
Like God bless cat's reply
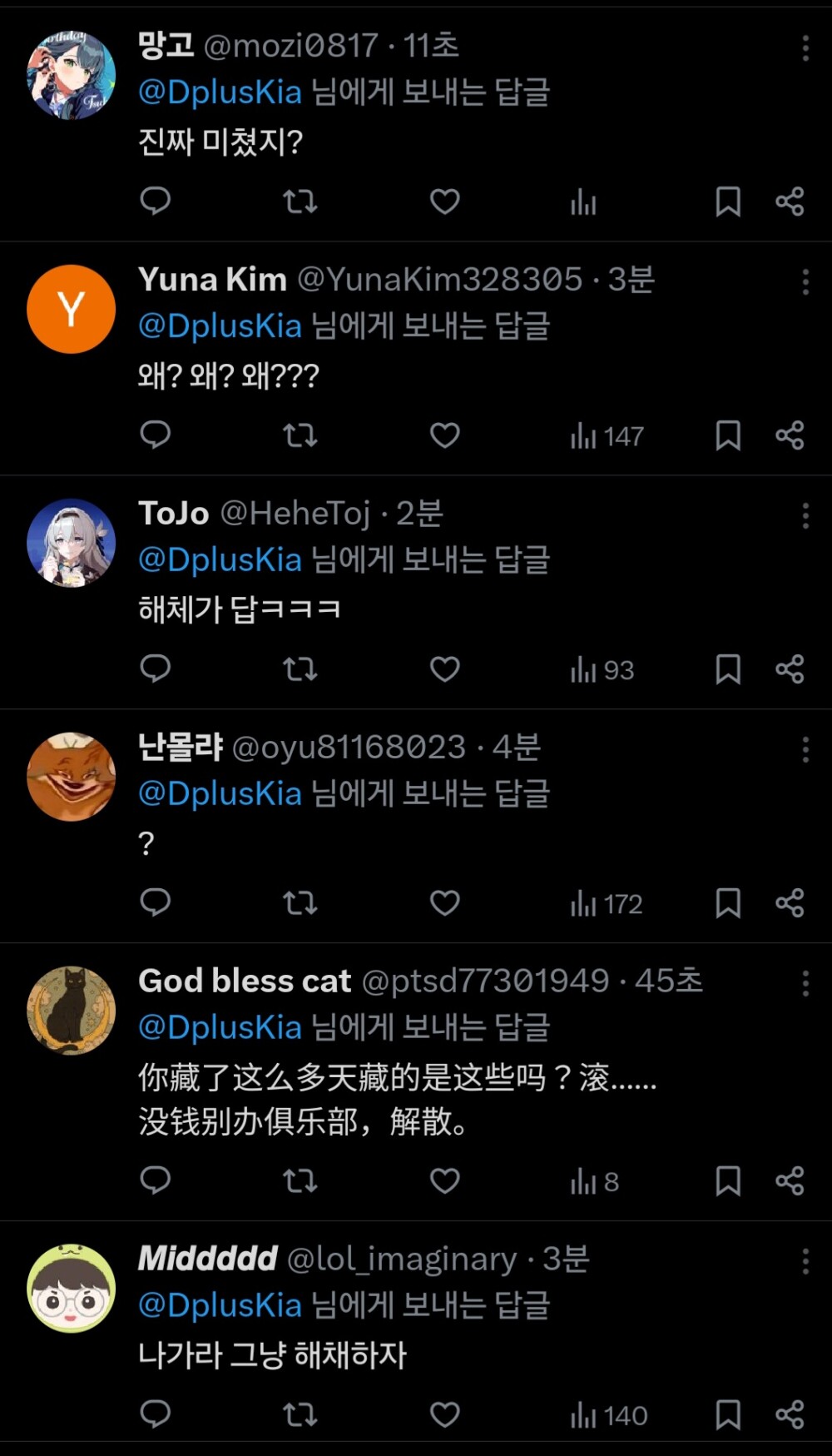(x=444, y=1180)
